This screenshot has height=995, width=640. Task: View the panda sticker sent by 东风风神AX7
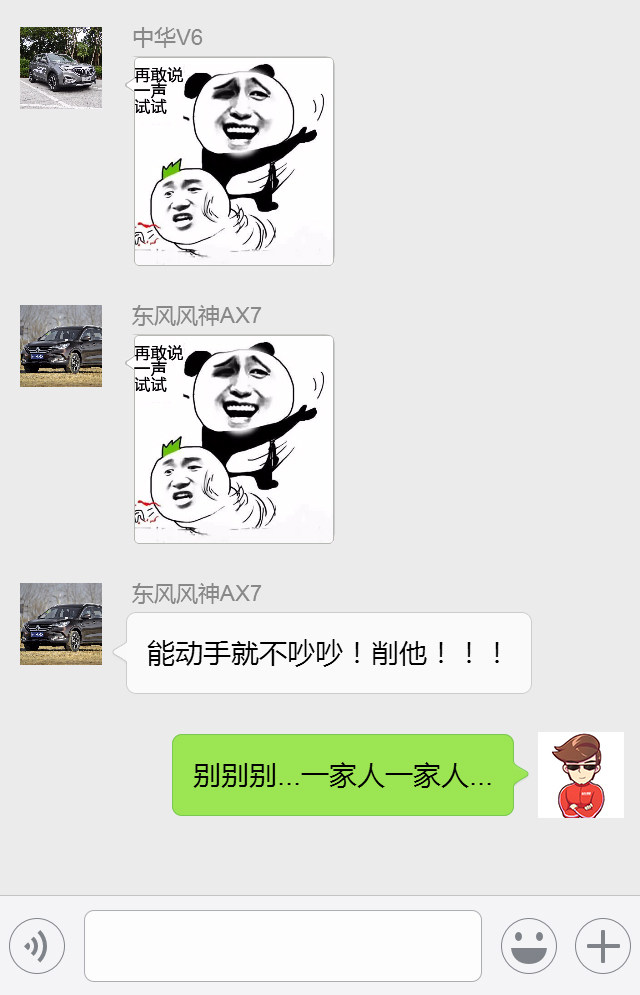(234, 439)
